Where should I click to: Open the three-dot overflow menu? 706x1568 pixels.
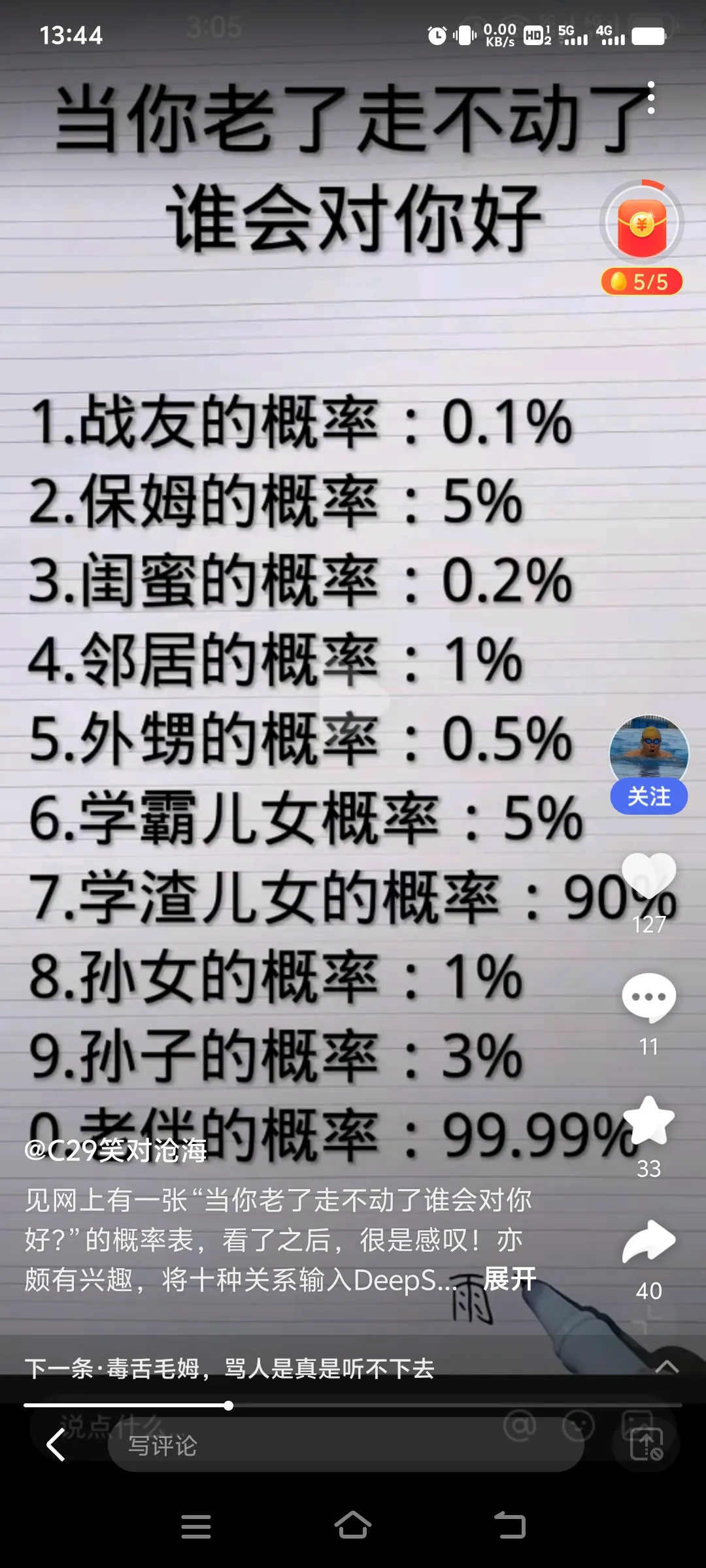click(x=650, y=98)
